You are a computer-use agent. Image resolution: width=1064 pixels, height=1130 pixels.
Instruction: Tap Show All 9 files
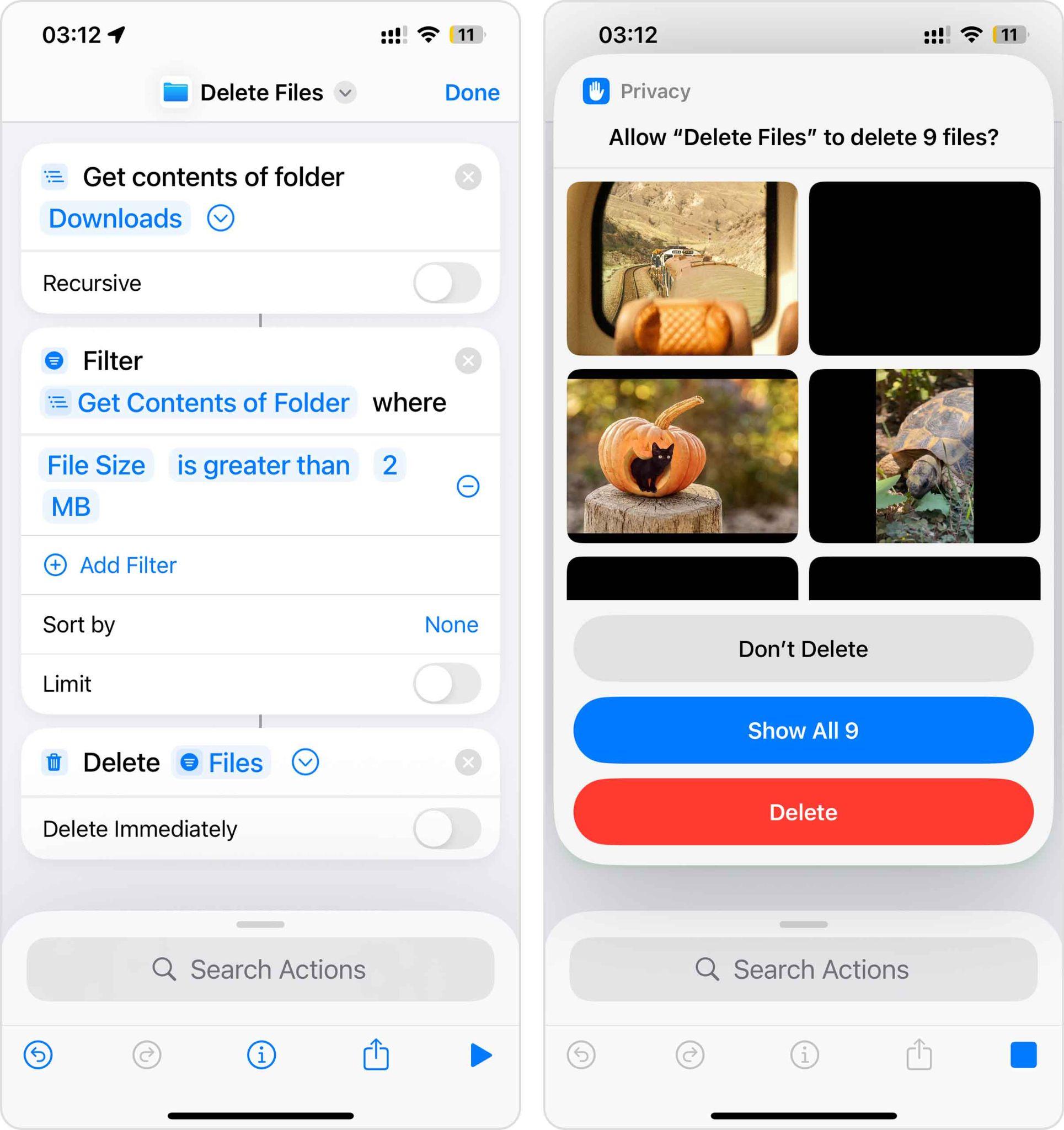(x=803, y=731)
